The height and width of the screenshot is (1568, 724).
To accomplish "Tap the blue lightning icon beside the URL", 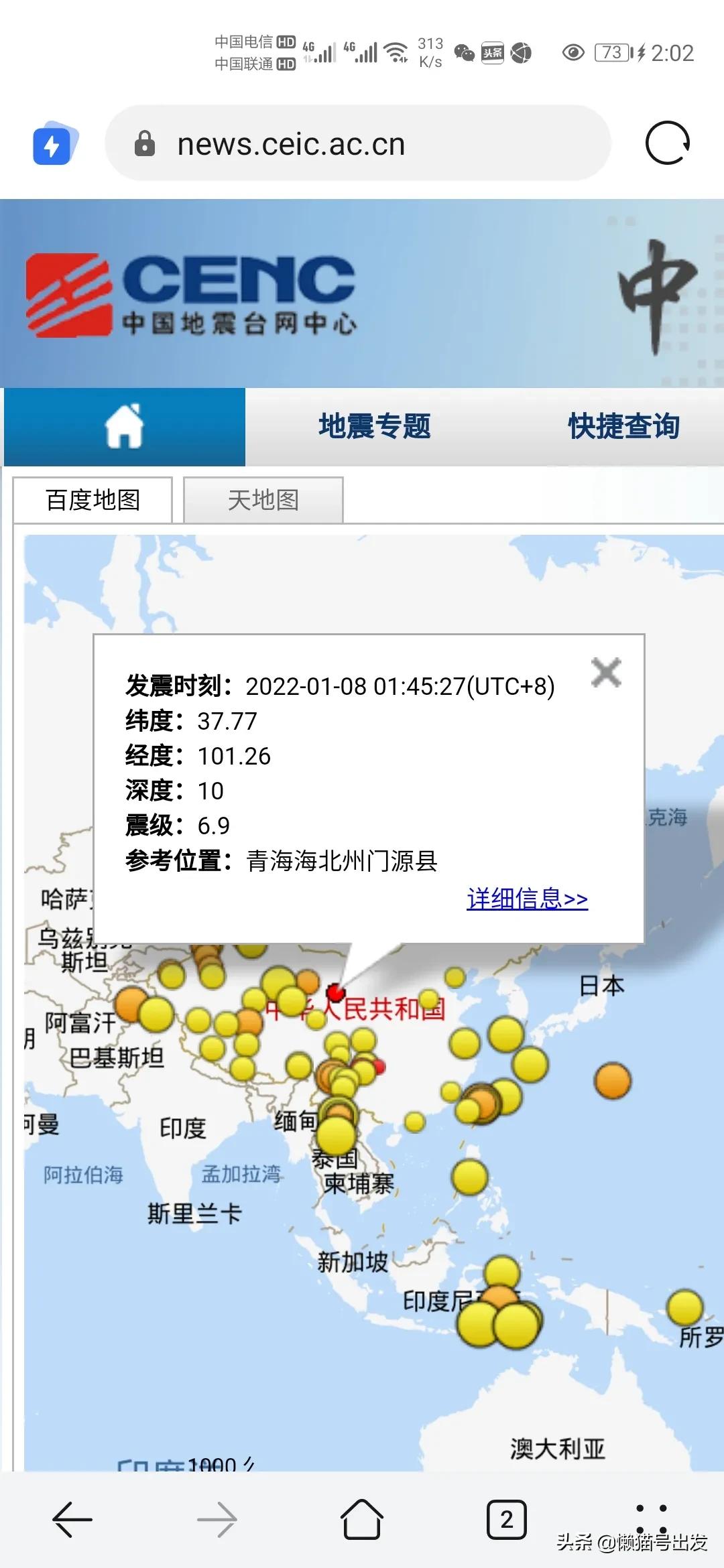I will 54,143.
